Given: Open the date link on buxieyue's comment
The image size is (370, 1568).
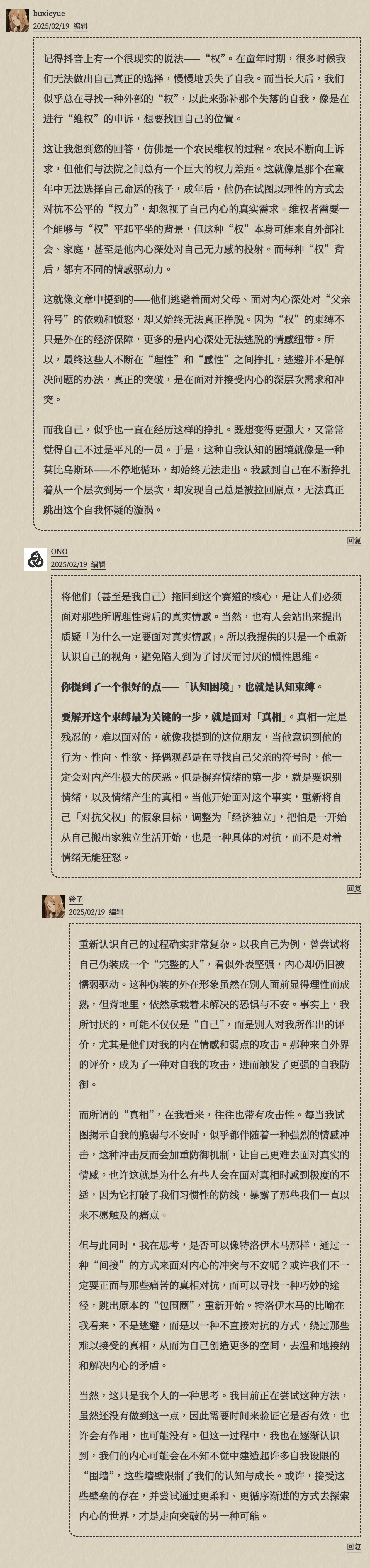Looking at the screenshot, I should tap(51, 26).
